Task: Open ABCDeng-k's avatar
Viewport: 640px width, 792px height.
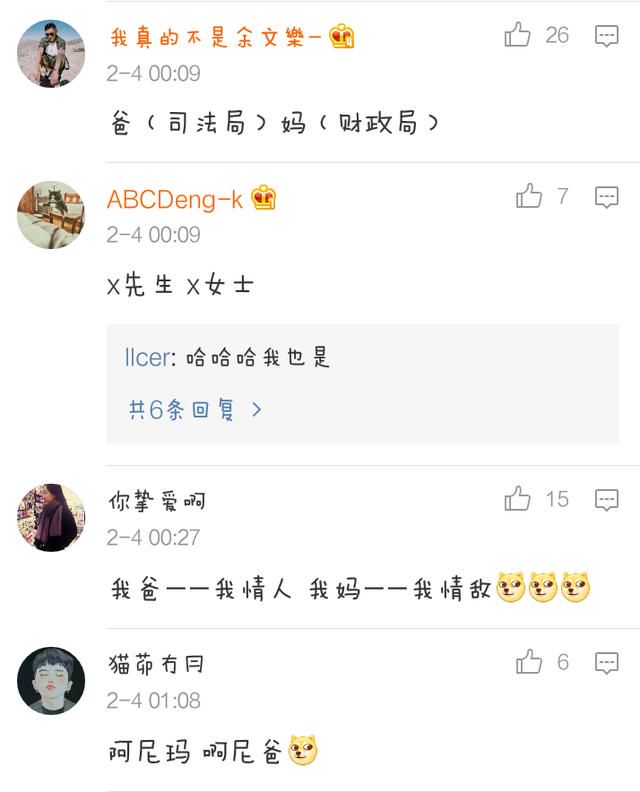Action: (x=51, y=215)
